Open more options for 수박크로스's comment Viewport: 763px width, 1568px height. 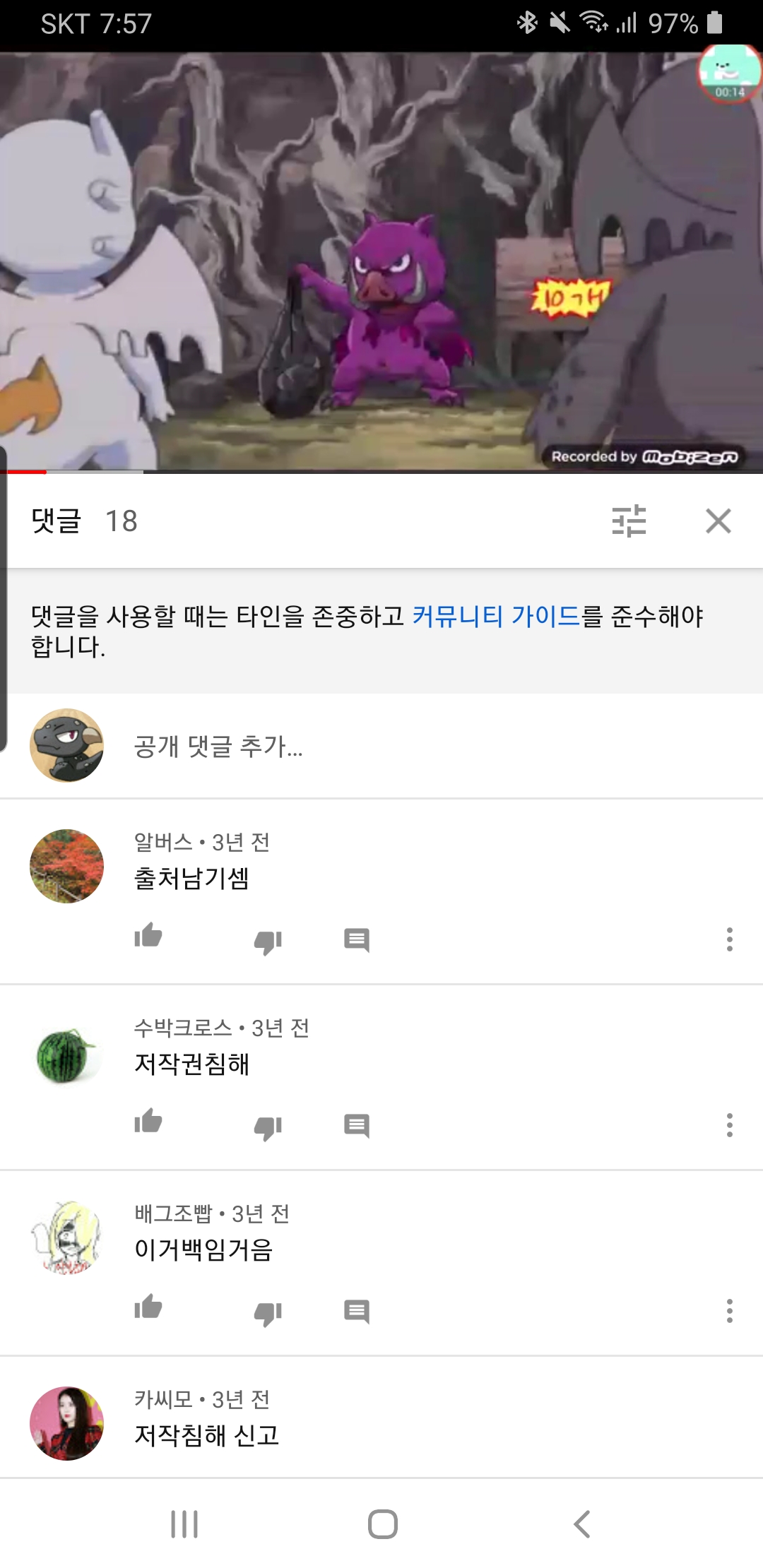coord(729,1125)
